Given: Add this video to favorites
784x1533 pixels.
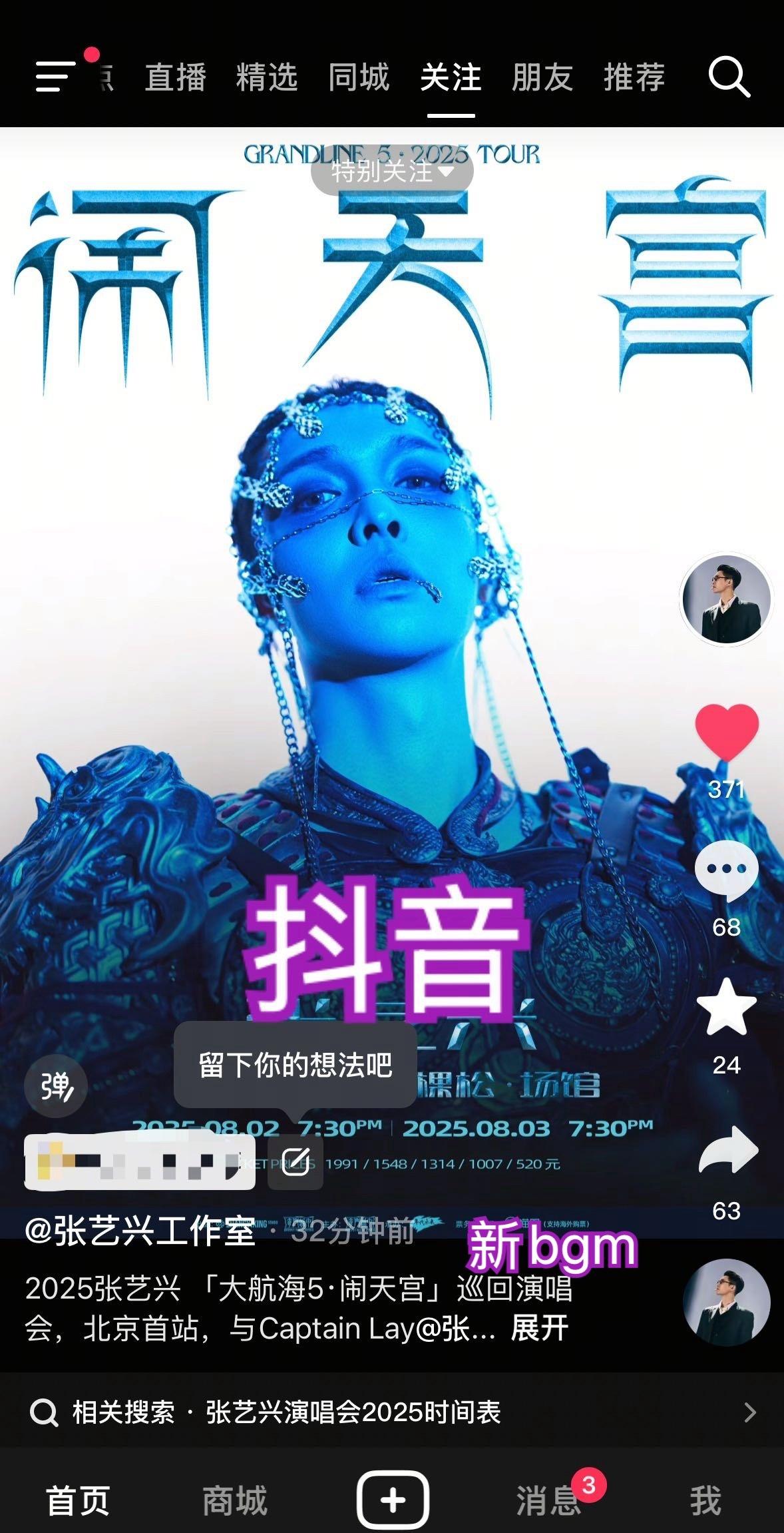Looking at the screenshot, I should (x=726, y=1007).
